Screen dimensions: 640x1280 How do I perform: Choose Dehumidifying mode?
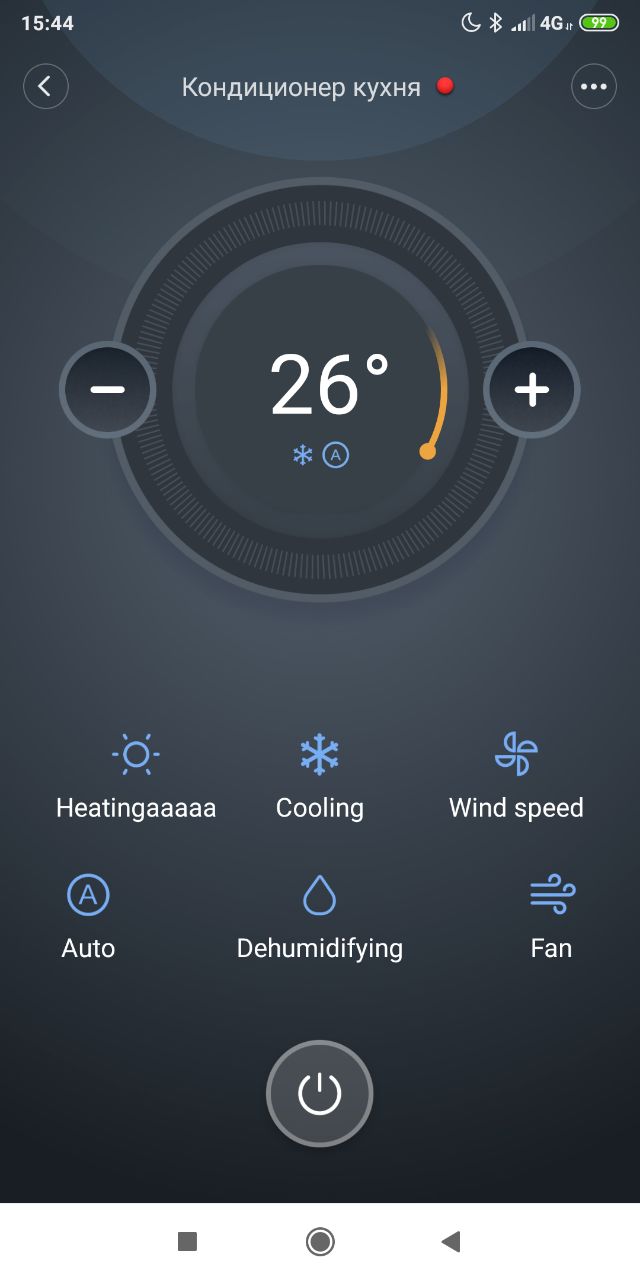tap(320, 916)
